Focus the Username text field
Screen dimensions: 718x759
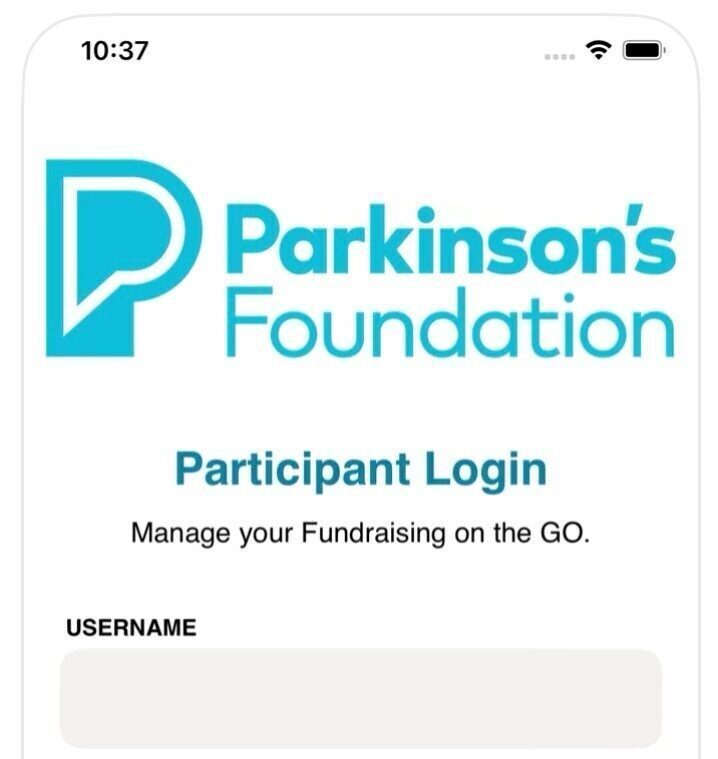click(x=360, y=697)
